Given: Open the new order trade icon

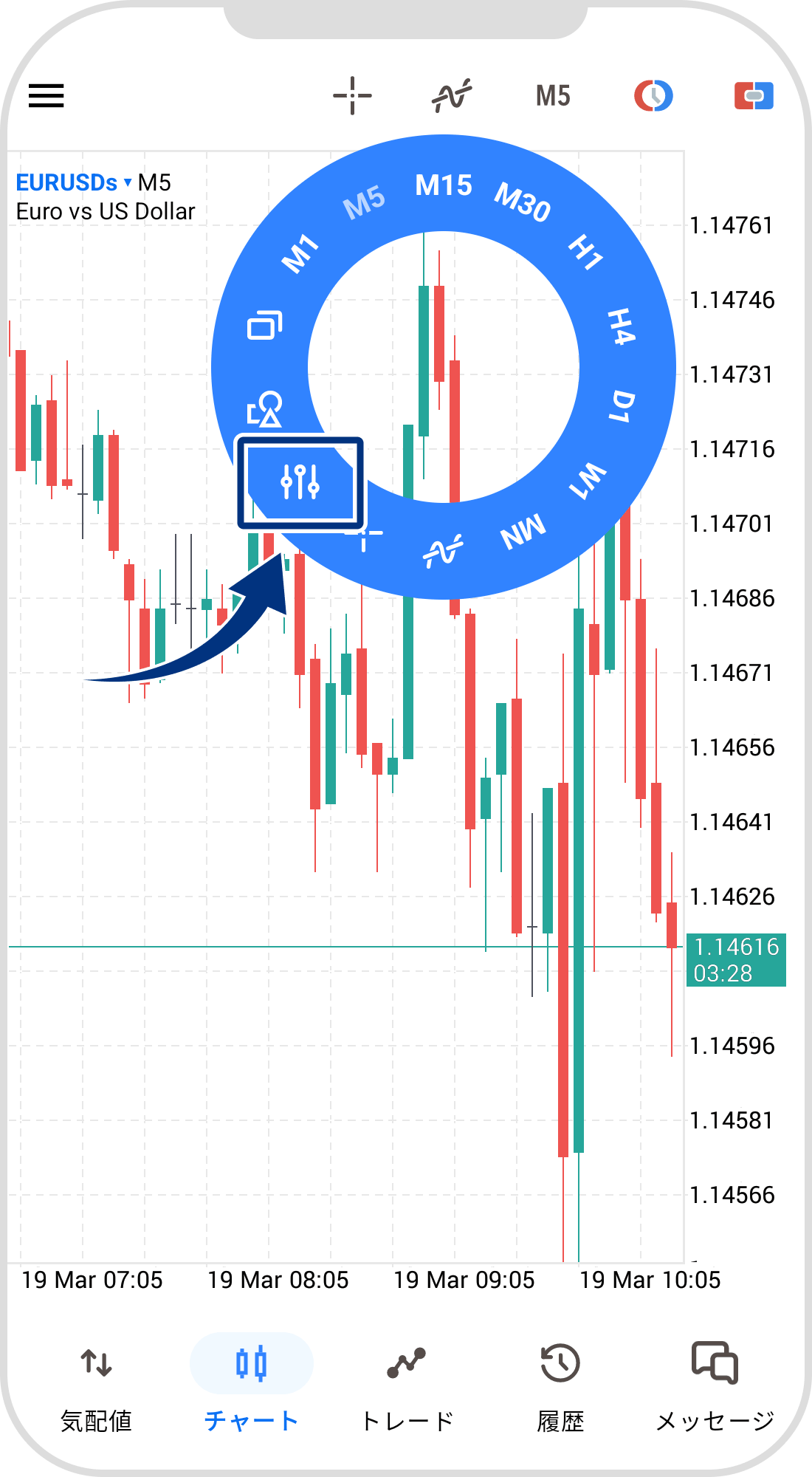Looking at the screenshot, I should pos(754,96).
